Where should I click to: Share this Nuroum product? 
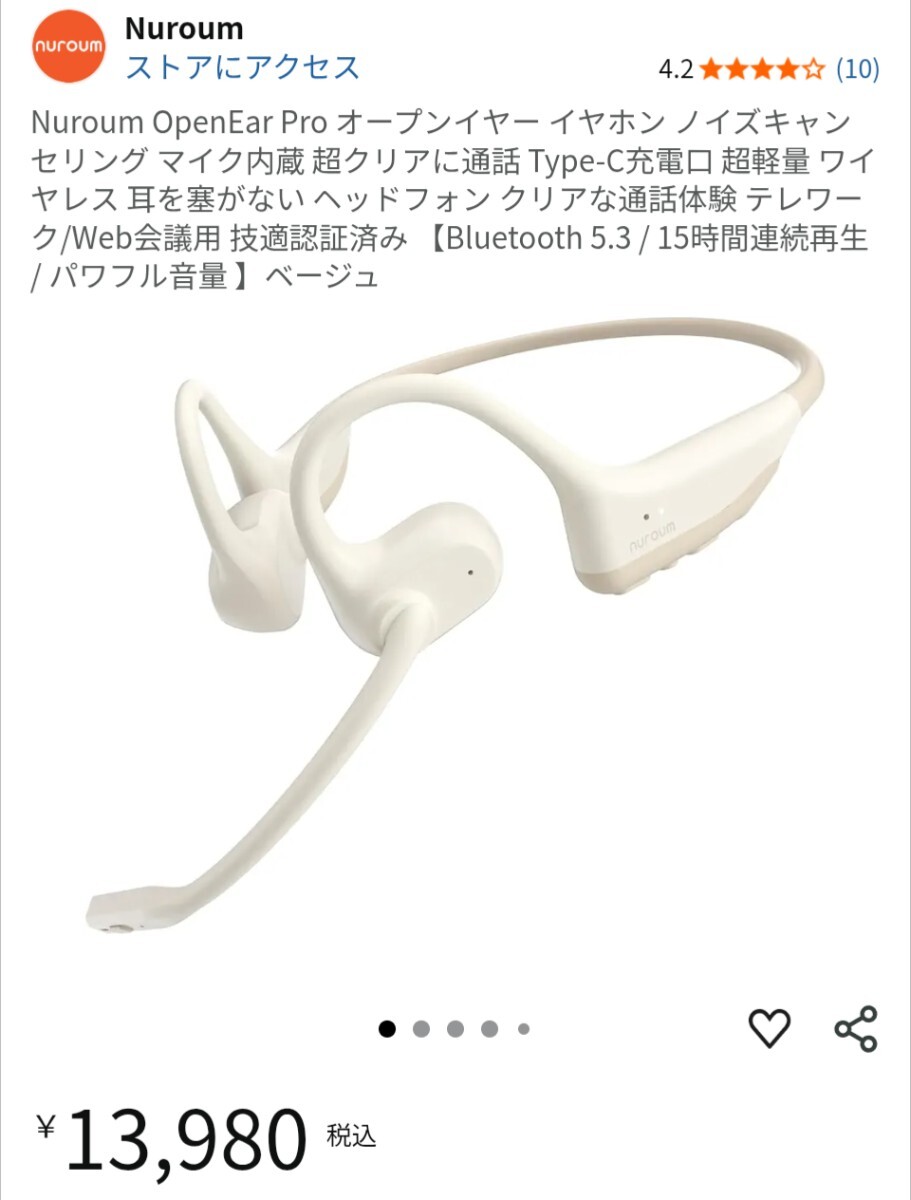pos(855,1028)
